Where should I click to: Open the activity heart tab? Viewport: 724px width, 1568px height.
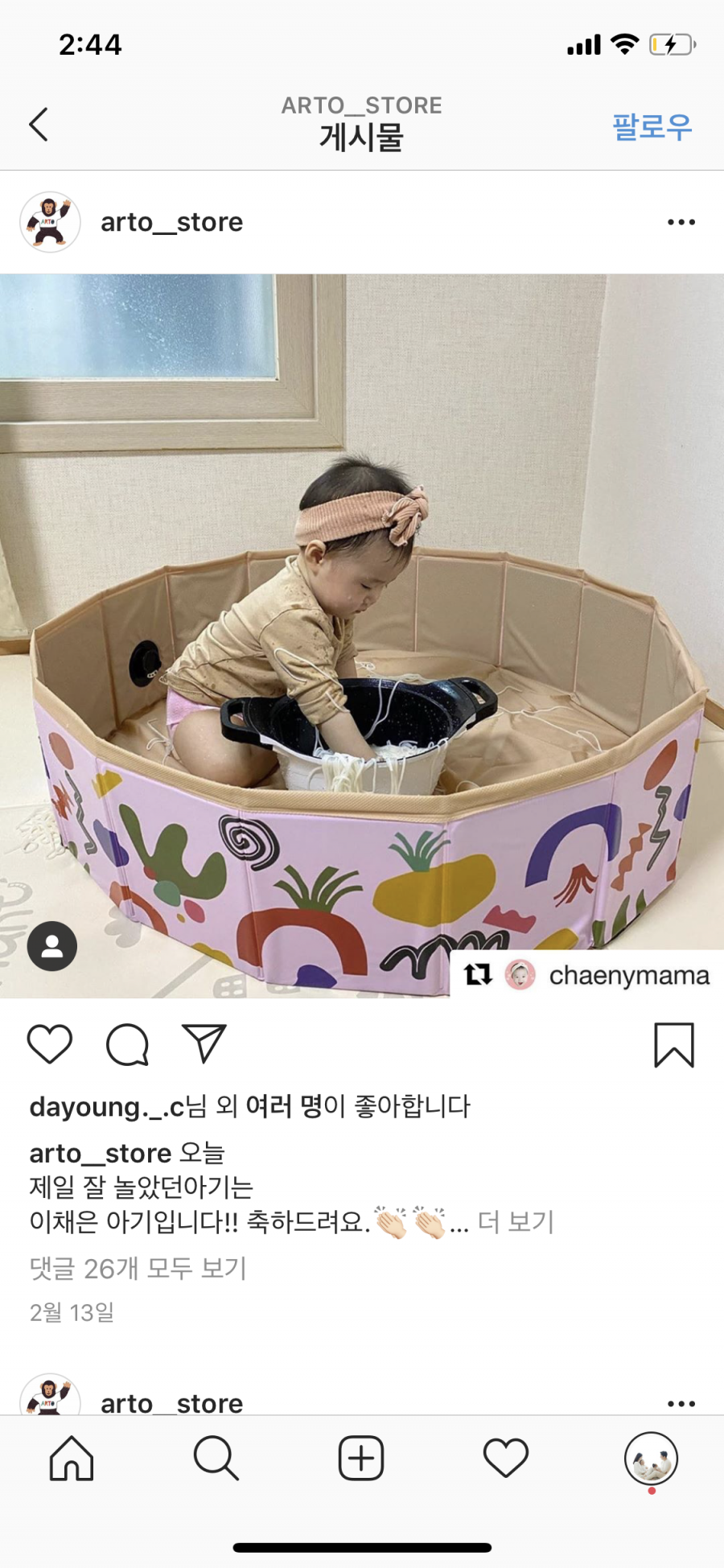click(505, 1459)
